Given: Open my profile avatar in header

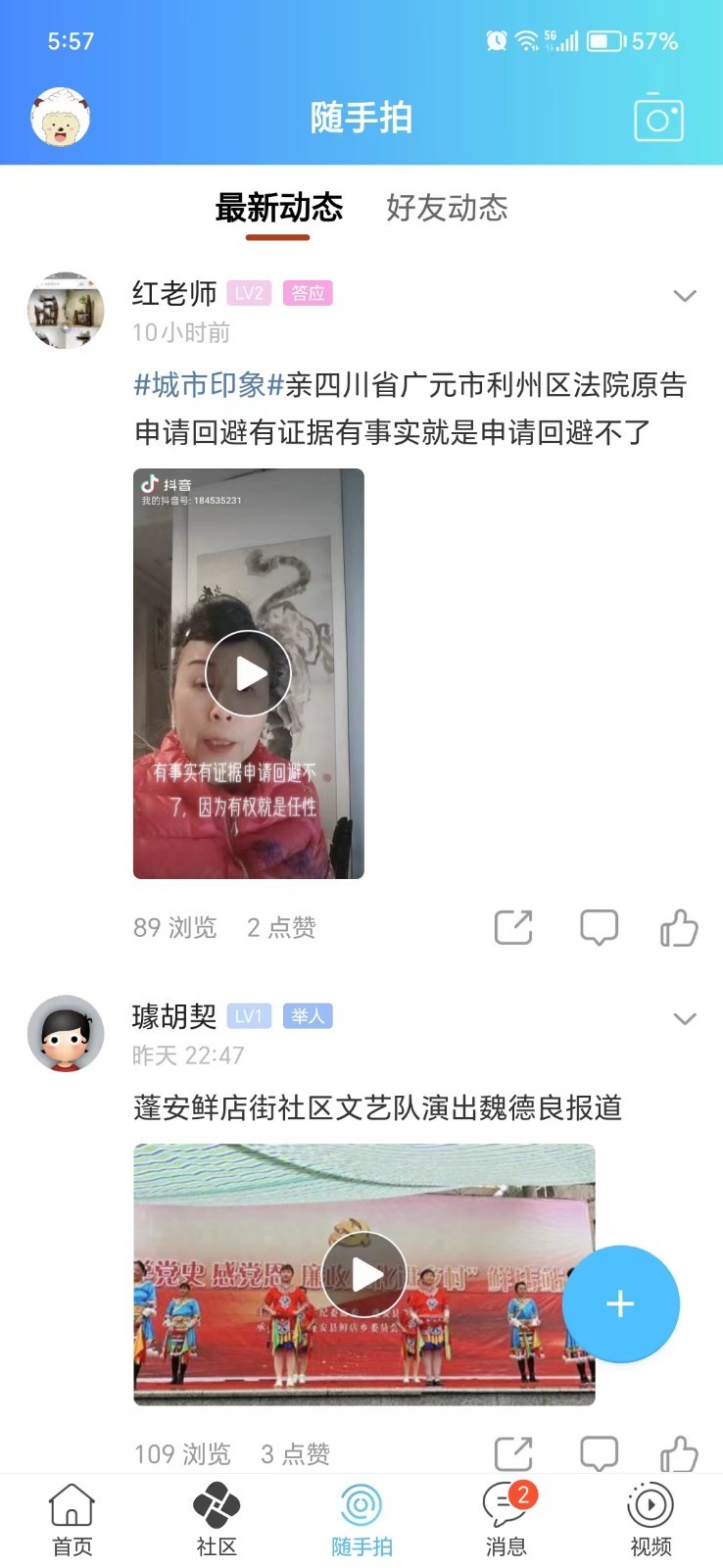Looking at the screenshot, I should (x=61, y=118).
